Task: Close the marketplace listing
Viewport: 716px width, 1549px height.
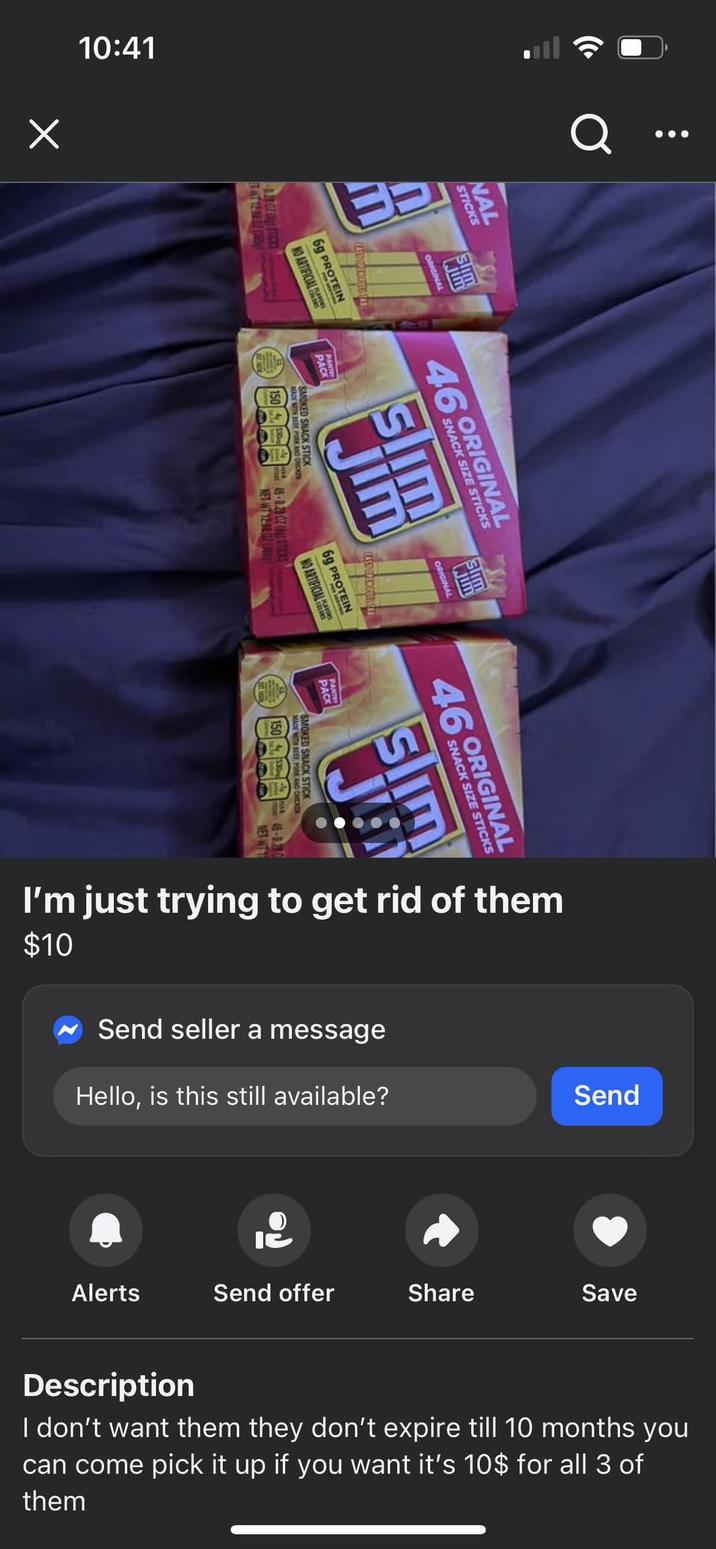Action: tap(43, 134)
